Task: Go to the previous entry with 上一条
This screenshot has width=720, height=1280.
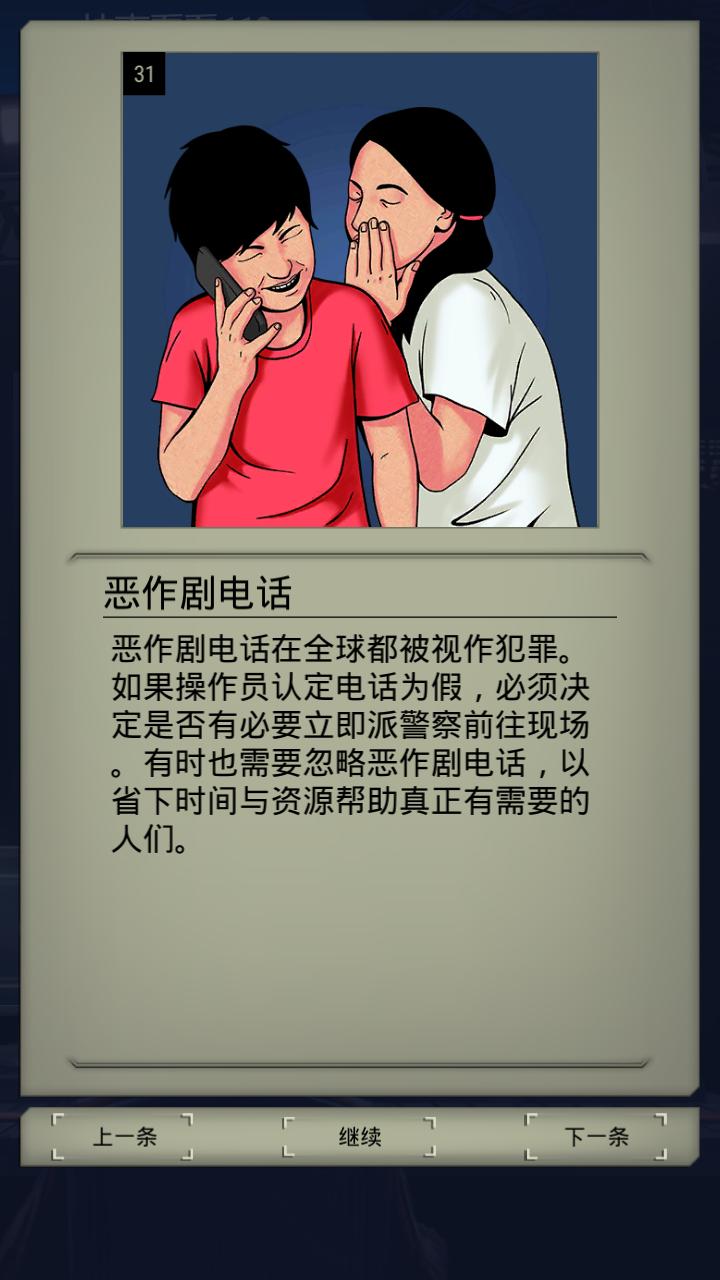Action: click(x=123, y=1137)
